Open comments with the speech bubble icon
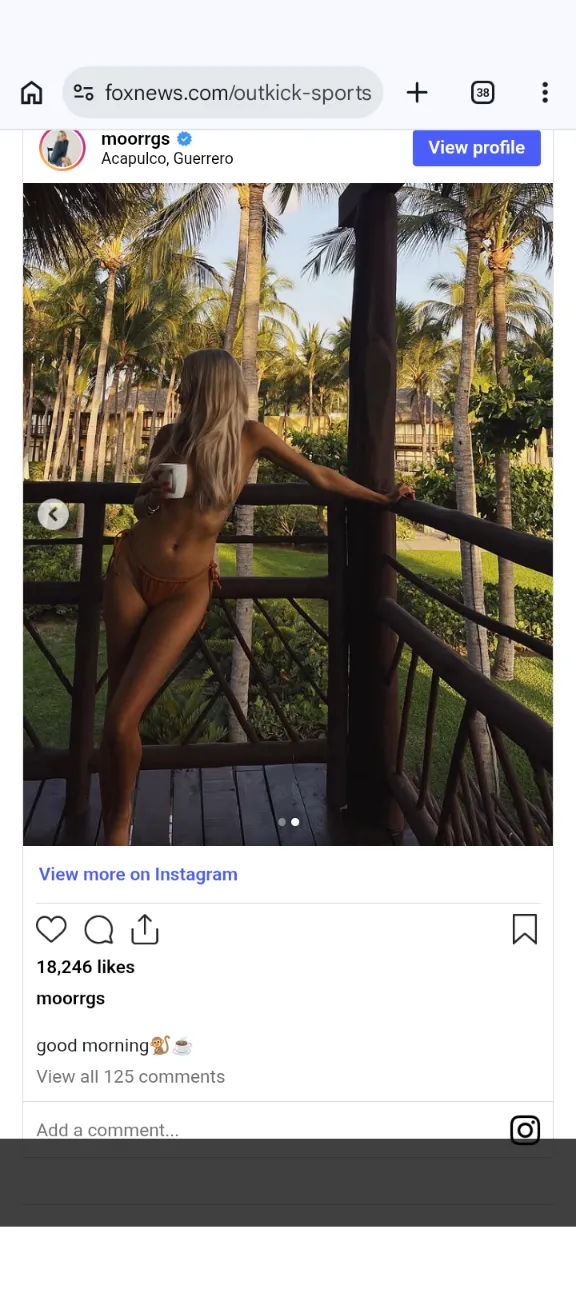The width and height of the screenshot is (576, 1289). 98,930
